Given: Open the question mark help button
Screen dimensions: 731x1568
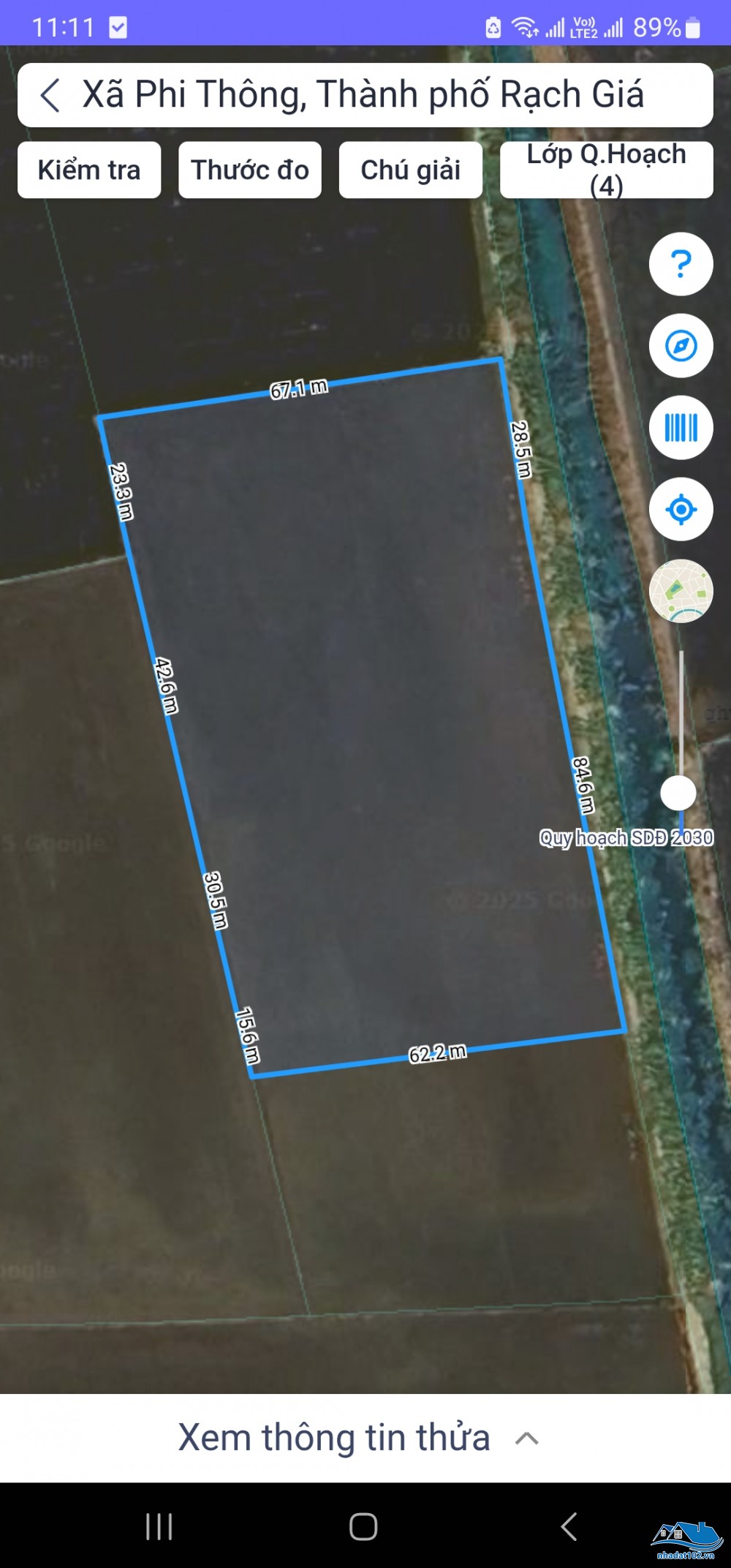Looking at the screenshot, I should coord(681,264).
